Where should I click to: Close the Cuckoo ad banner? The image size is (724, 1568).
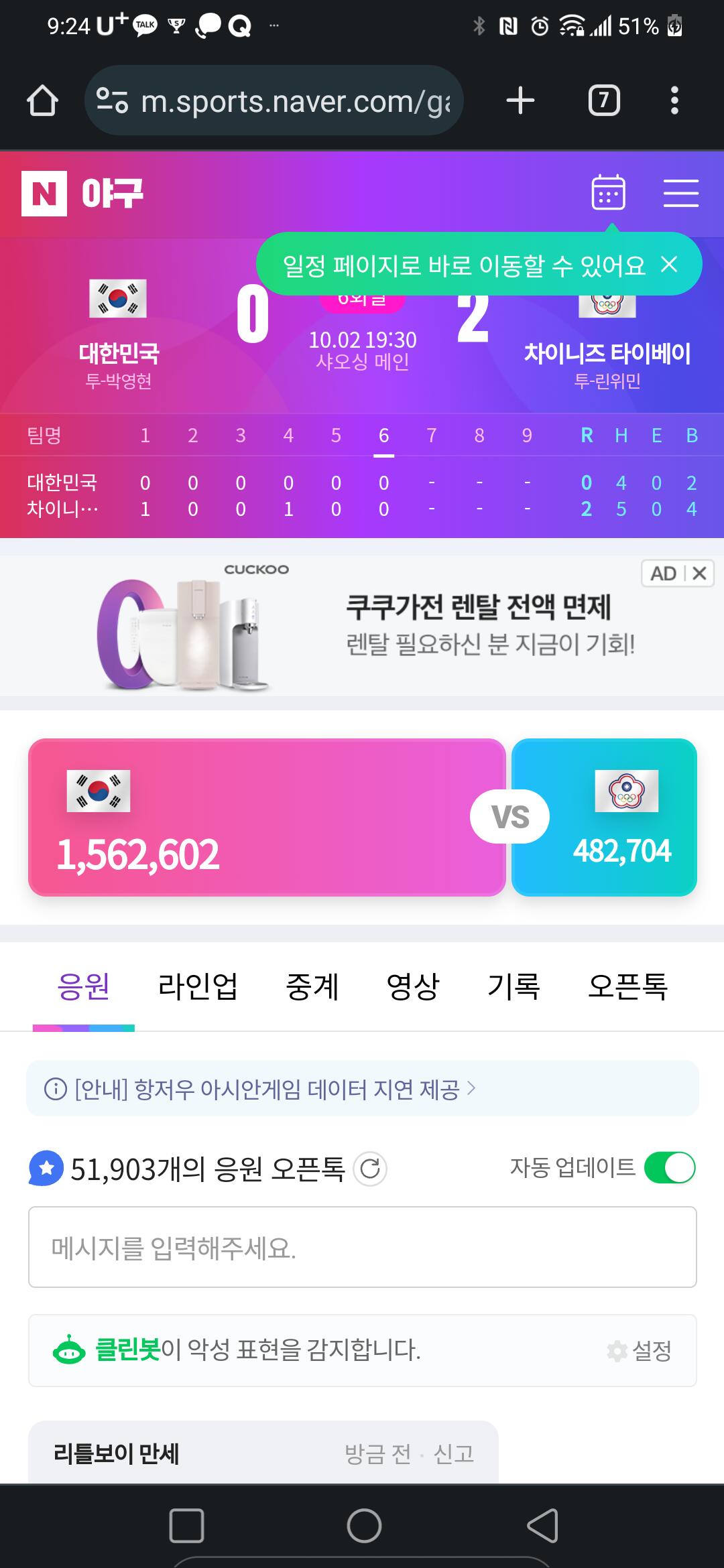point(699,574)
